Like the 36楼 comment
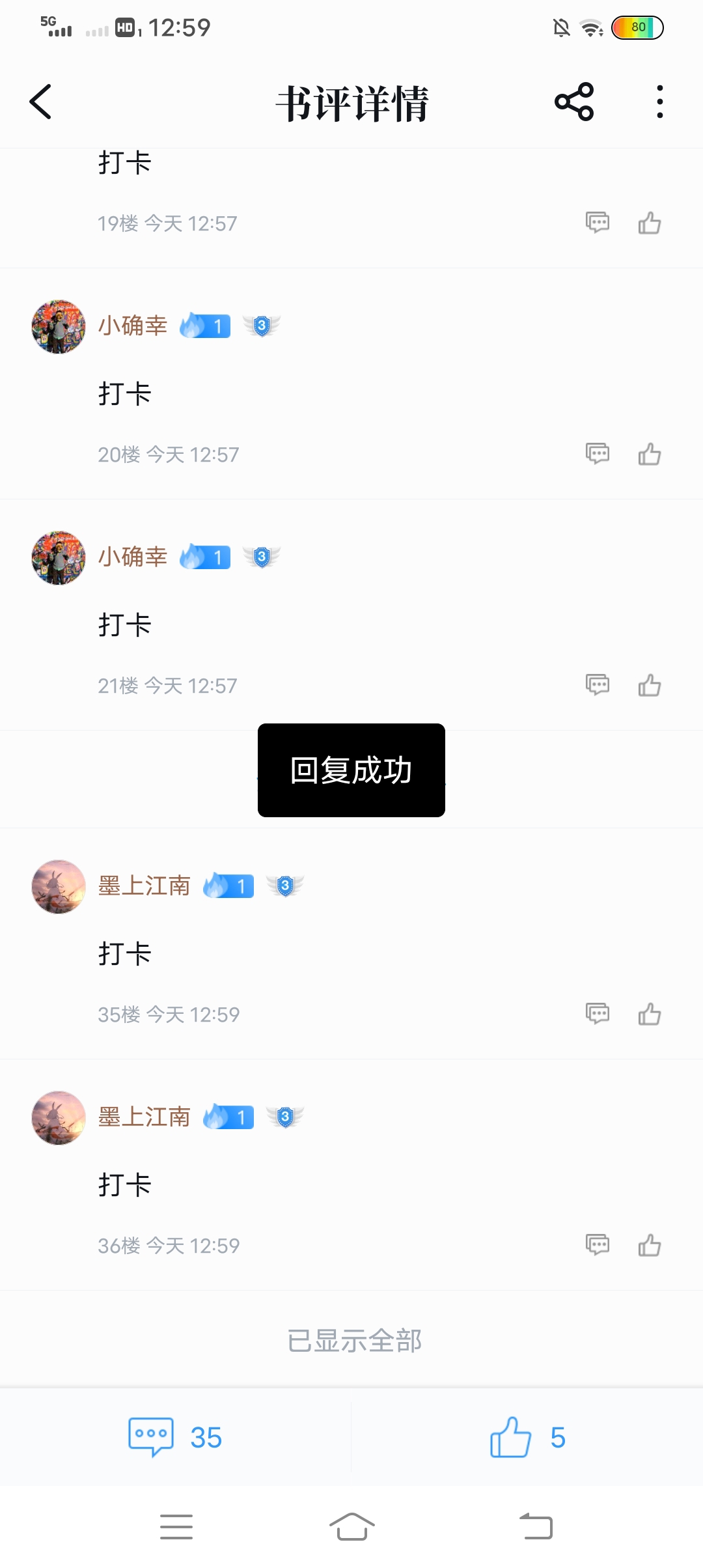This screenshot has height=1568, width=703. tap(650, 1245)
